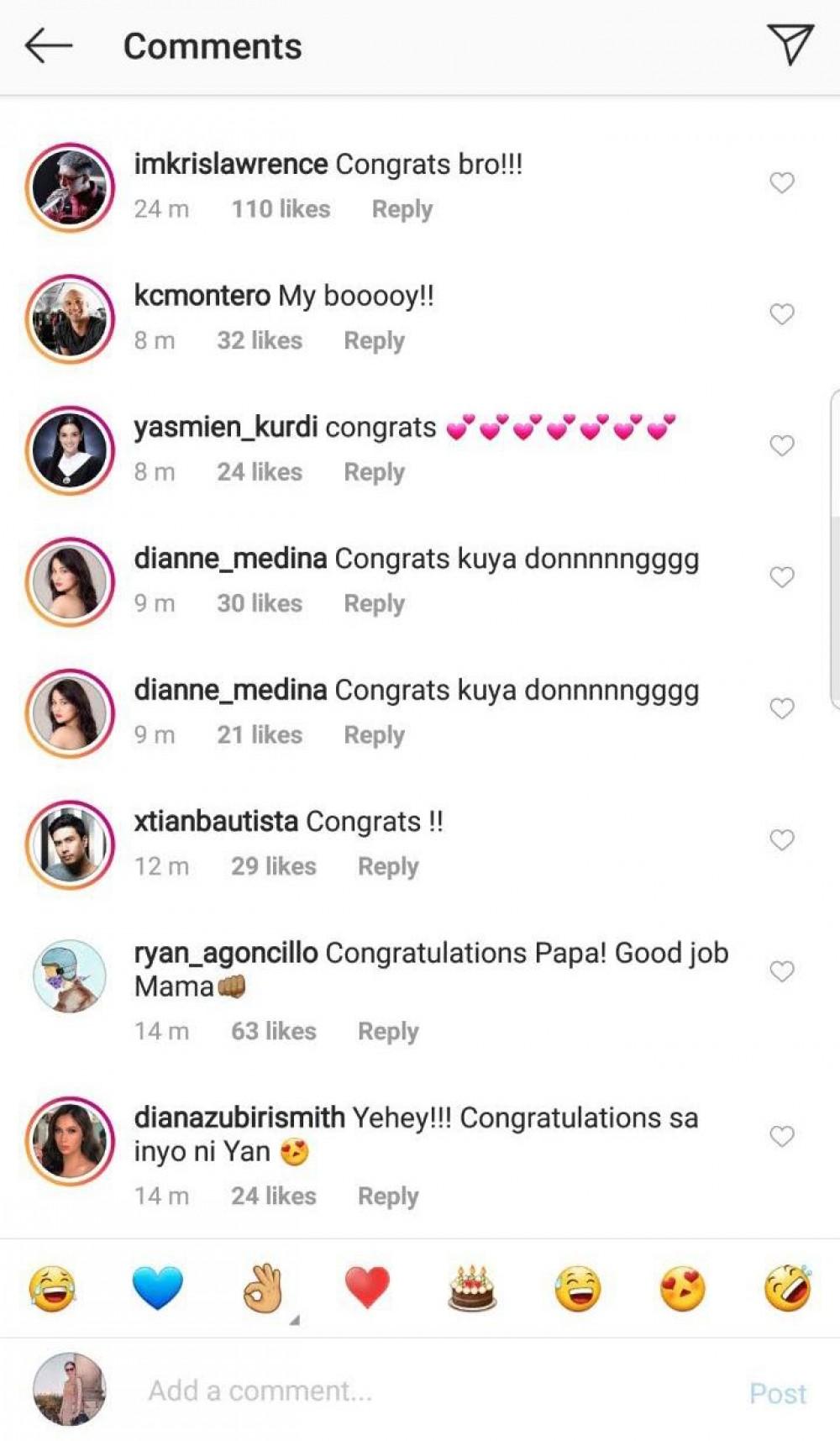Open yasmien_kurdi's profile picture
This screenshot has width=840, height=1441.
pos(70,450)
